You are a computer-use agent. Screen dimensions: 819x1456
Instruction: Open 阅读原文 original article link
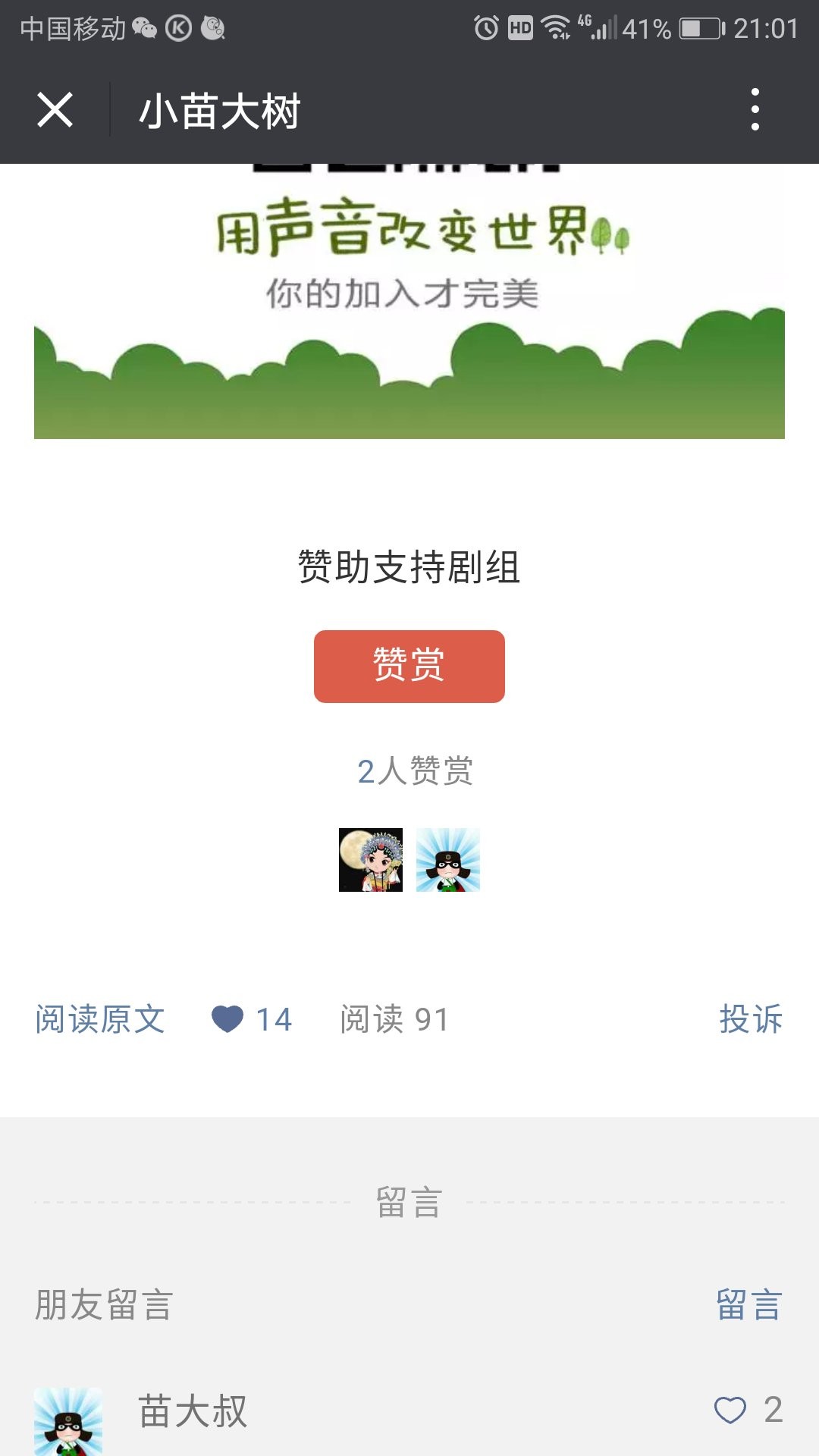pos(100,1019)
